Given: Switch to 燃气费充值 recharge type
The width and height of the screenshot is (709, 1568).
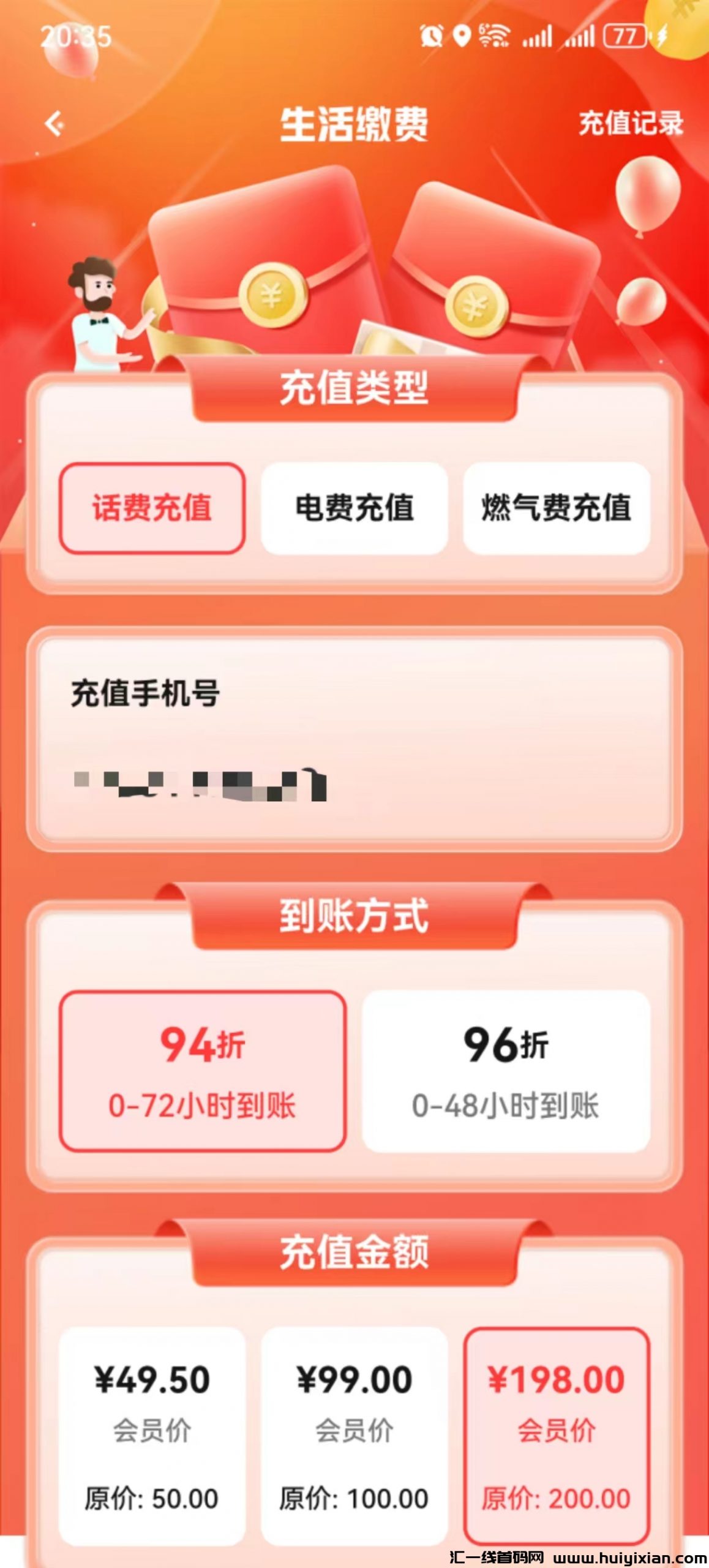Looking at the screenshot, I should tap(556, 508).
